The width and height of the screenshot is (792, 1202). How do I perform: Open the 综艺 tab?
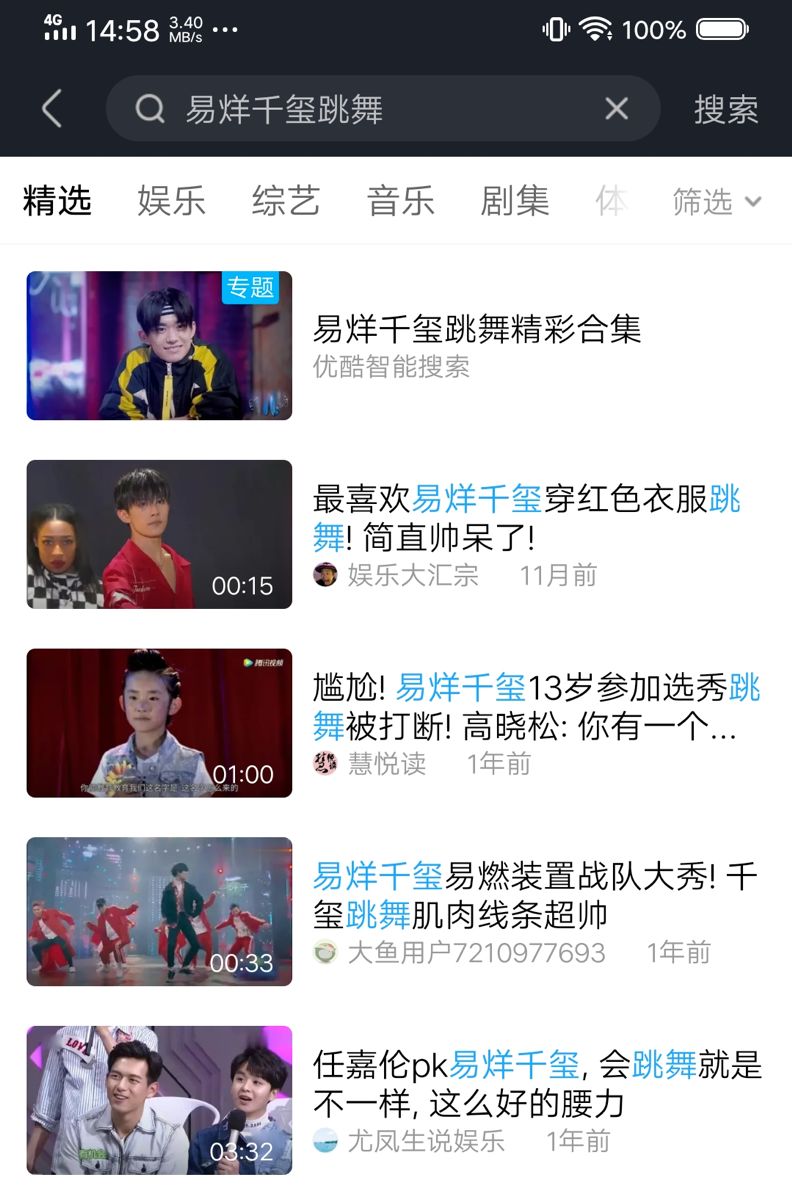pos(286,201)
